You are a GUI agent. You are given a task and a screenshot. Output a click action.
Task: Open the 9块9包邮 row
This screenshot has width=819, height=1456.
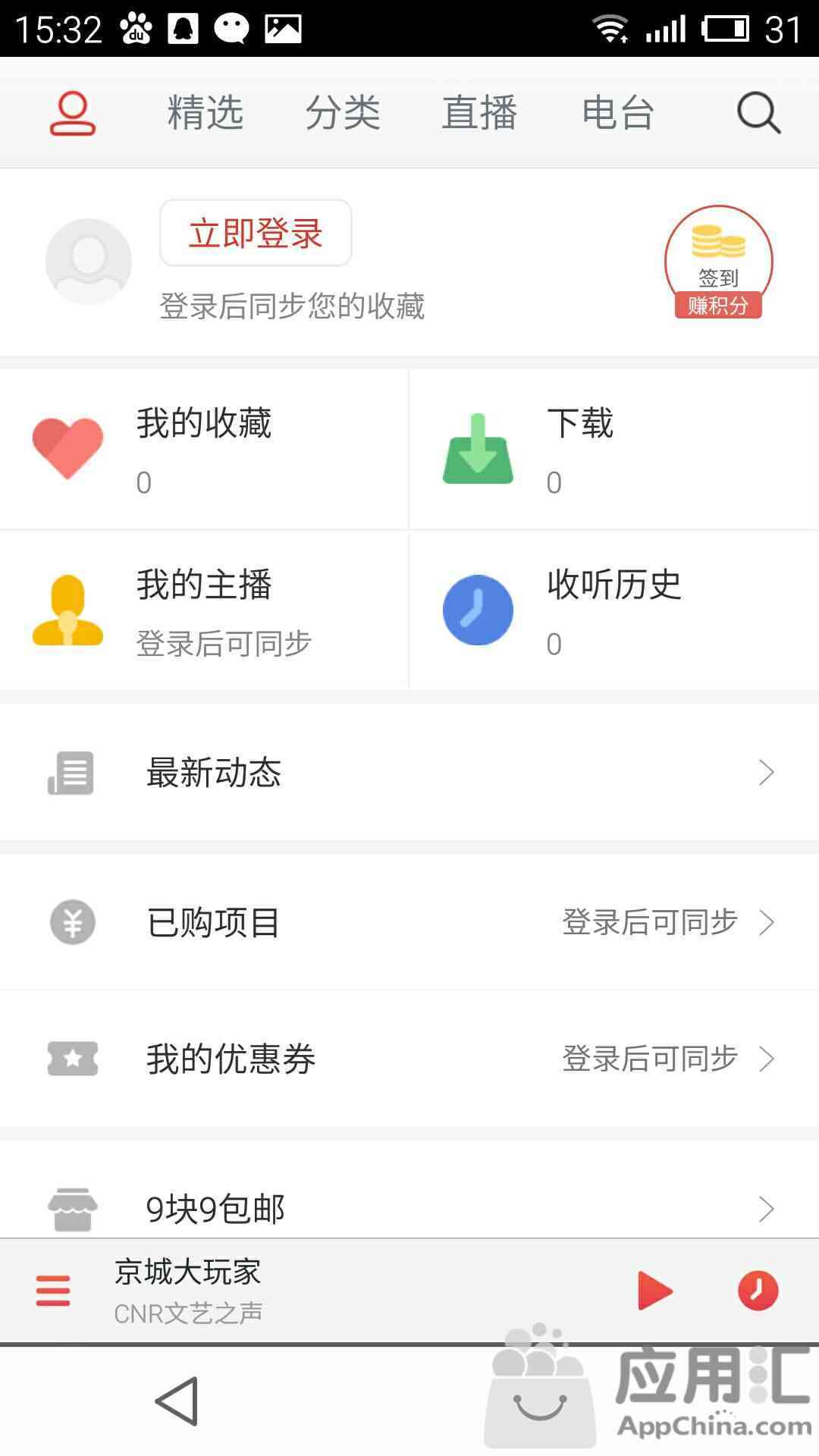click(409, 1208)
